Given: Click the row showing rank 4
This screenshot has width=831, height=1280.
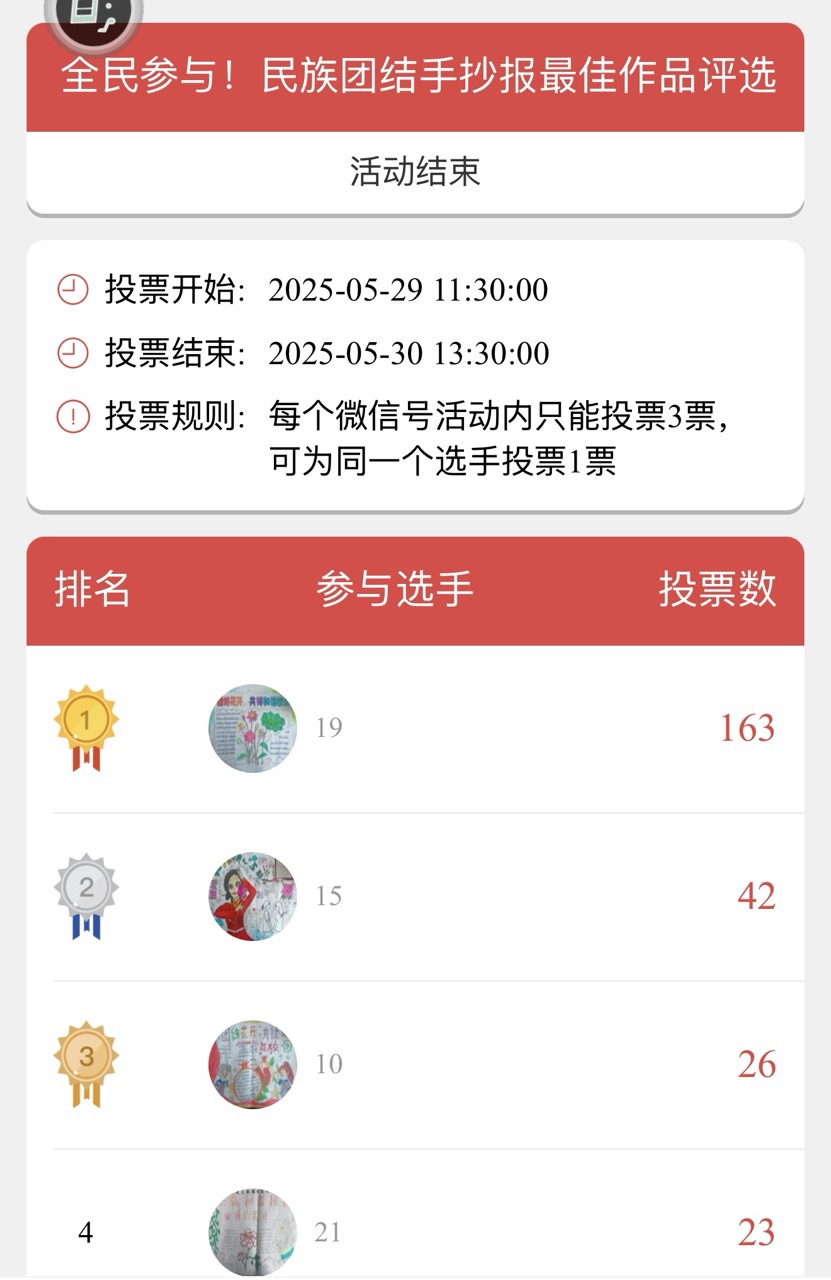Looking at the screenshot, I should click(x=415, y=1232).
